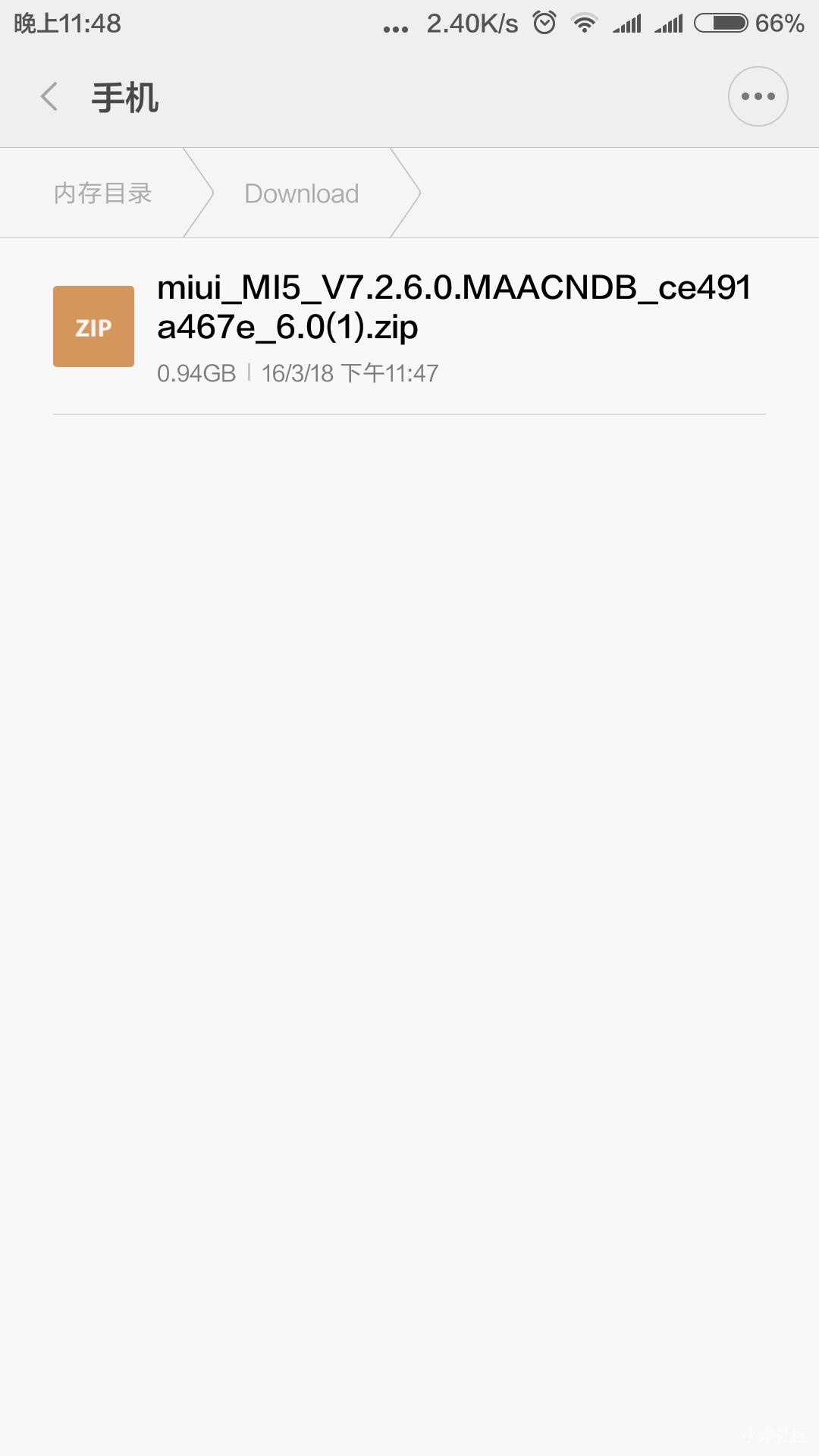This screenshot has width=819, height=1456.
Task: Tap the alarm clock status icon
Action: coord(544,24)
